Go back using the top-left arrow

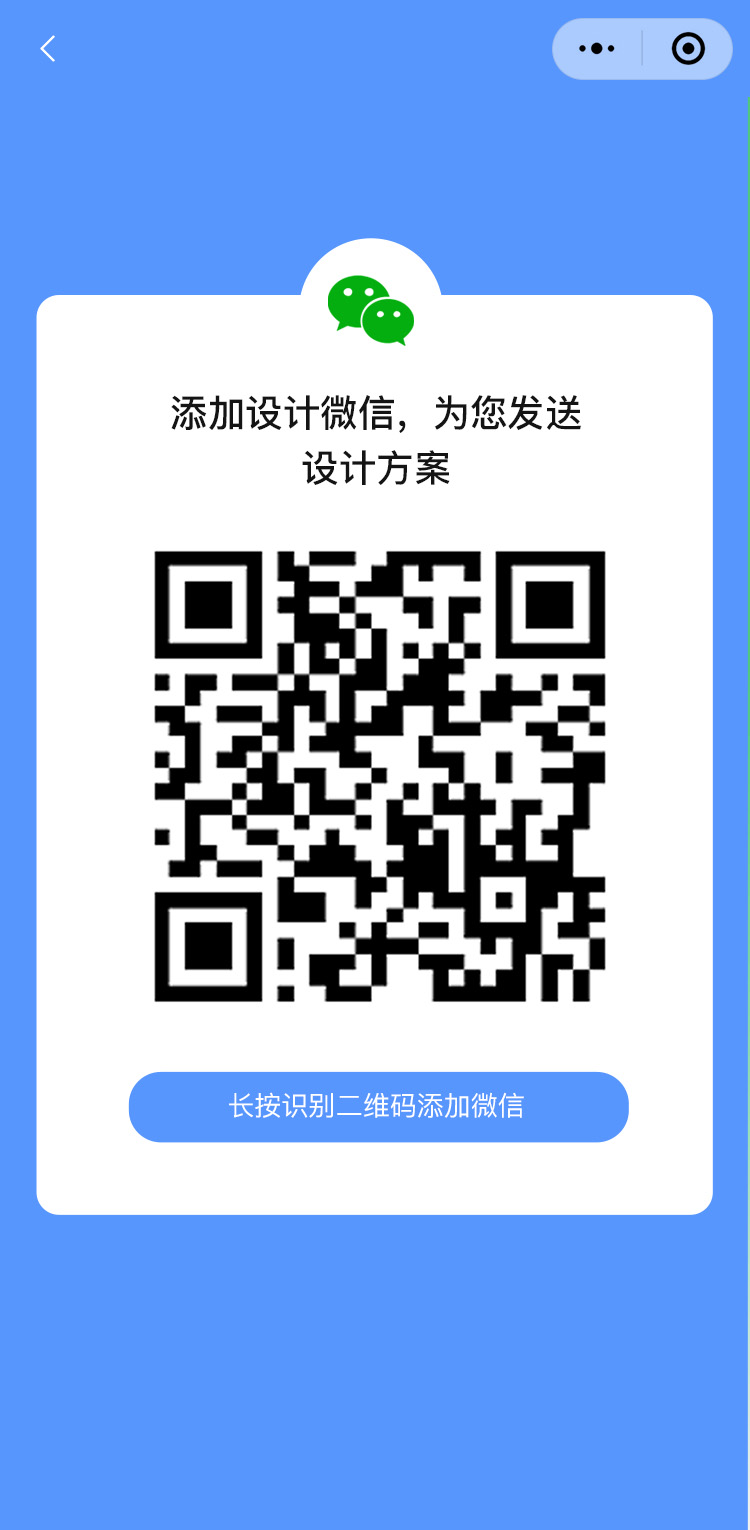pos(47,49)
